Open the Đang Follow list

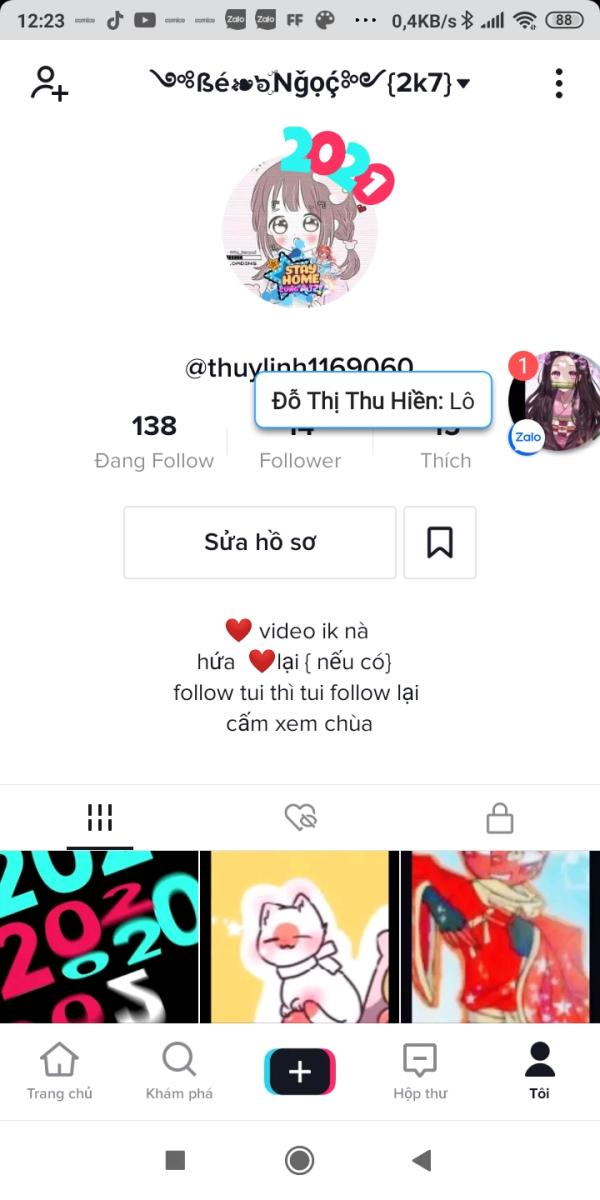[154, 442]
